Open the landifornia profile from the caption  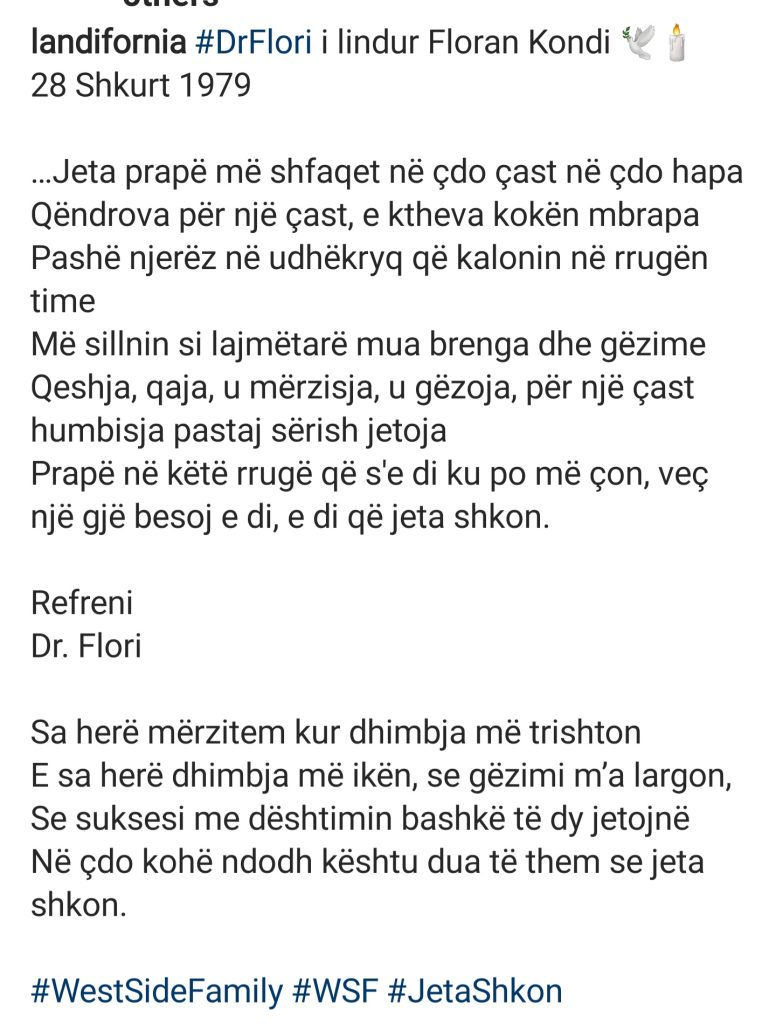(108, 44)
